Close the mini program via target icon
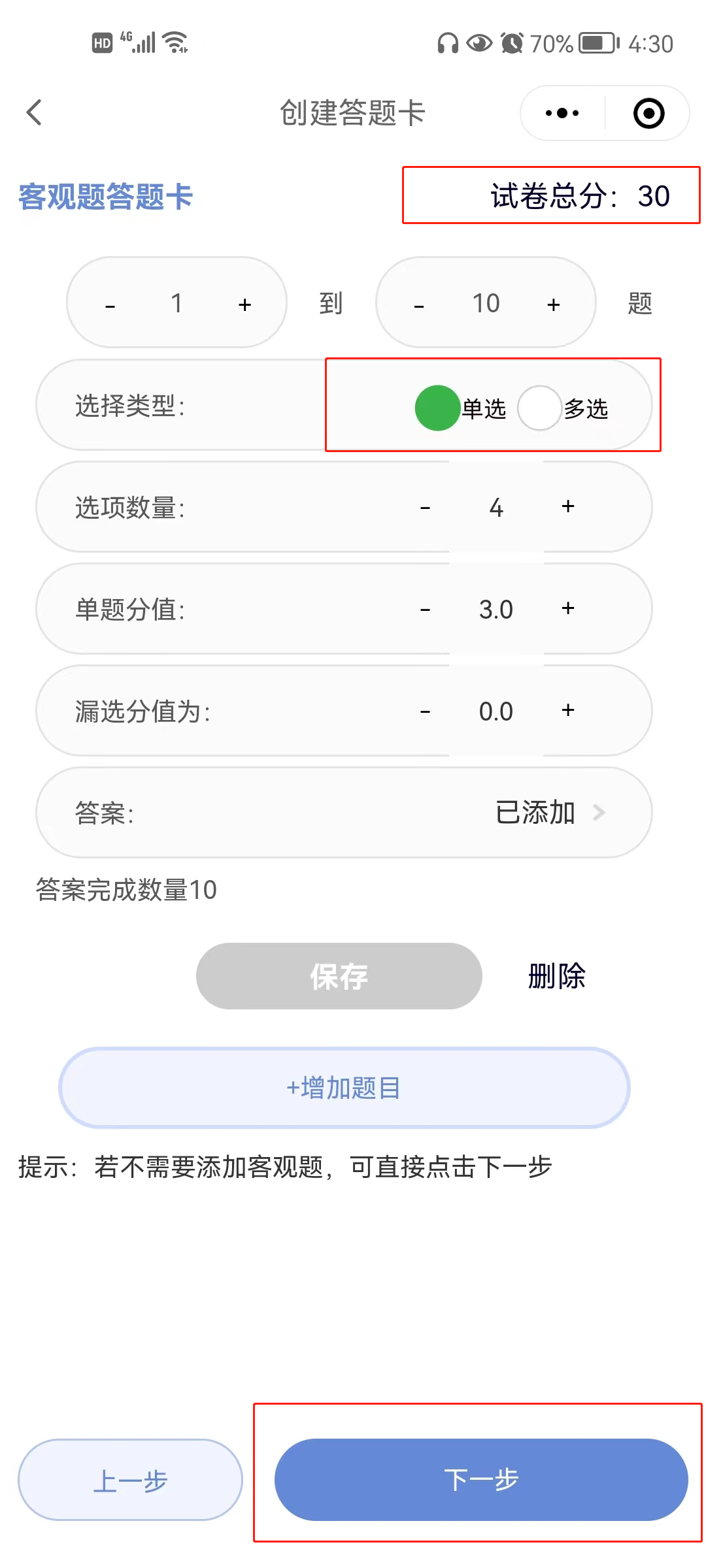The width and height of the screenshot is (706, 1568). click(x=648, y=113)
